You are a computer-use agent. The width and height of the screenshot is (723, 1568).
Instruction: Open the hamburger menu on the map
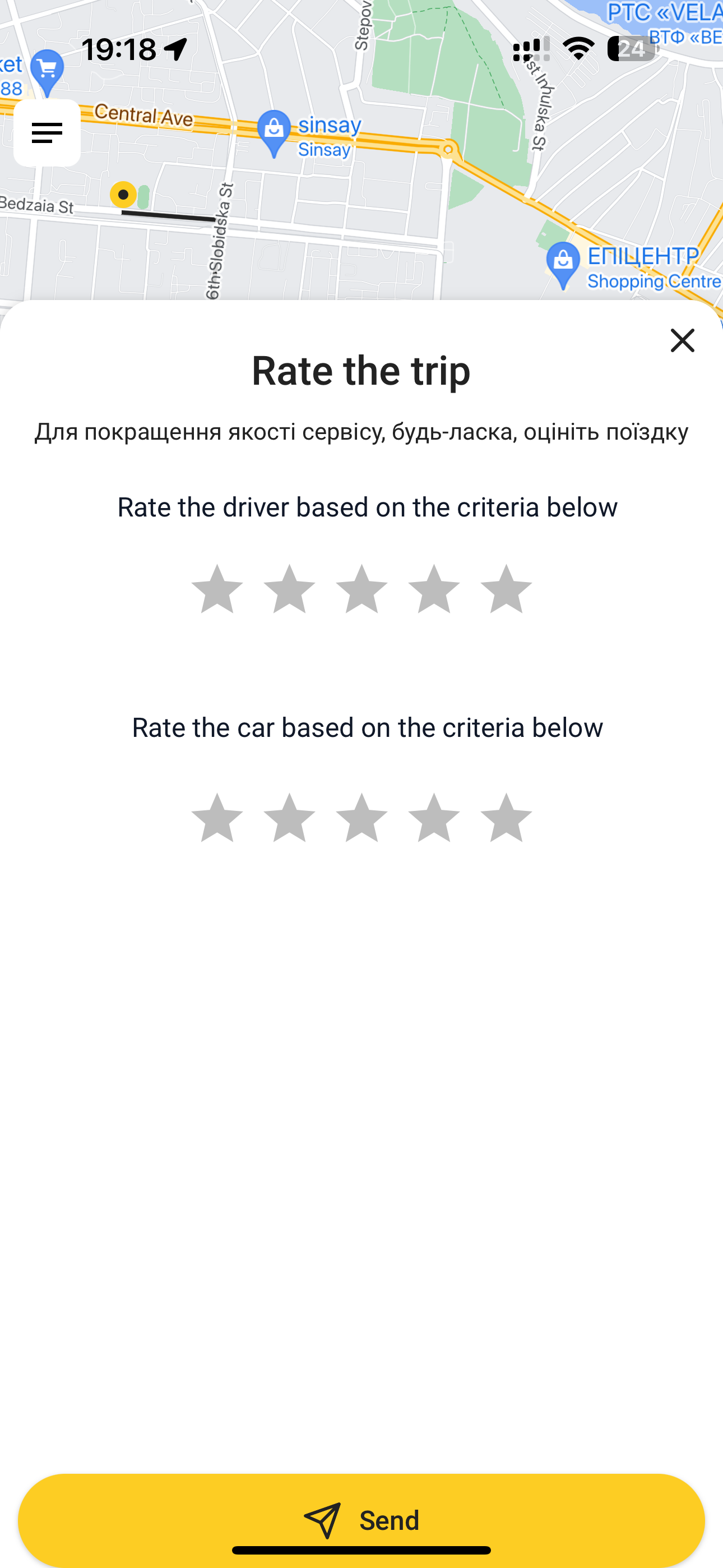coord(47,133)
